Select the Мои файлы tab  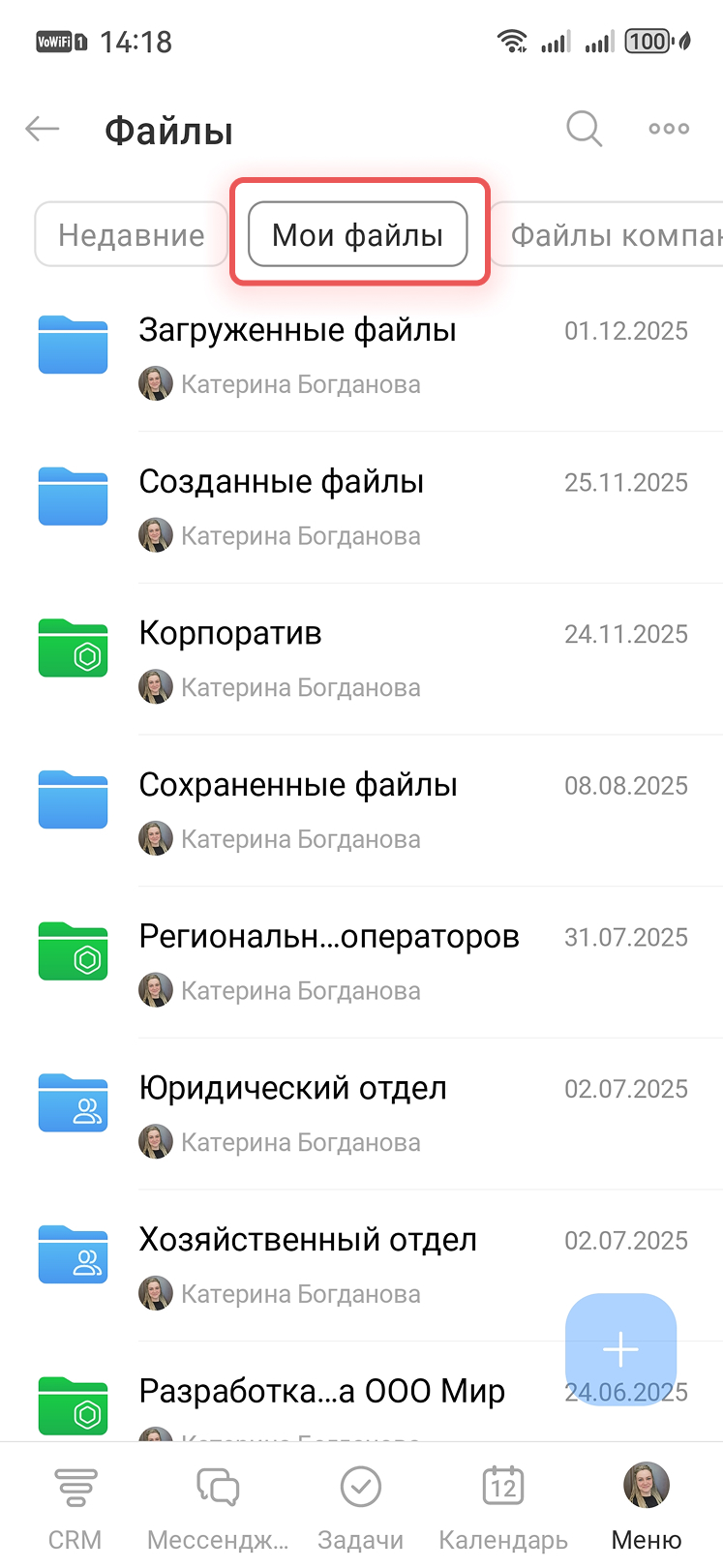pos(358,234)
